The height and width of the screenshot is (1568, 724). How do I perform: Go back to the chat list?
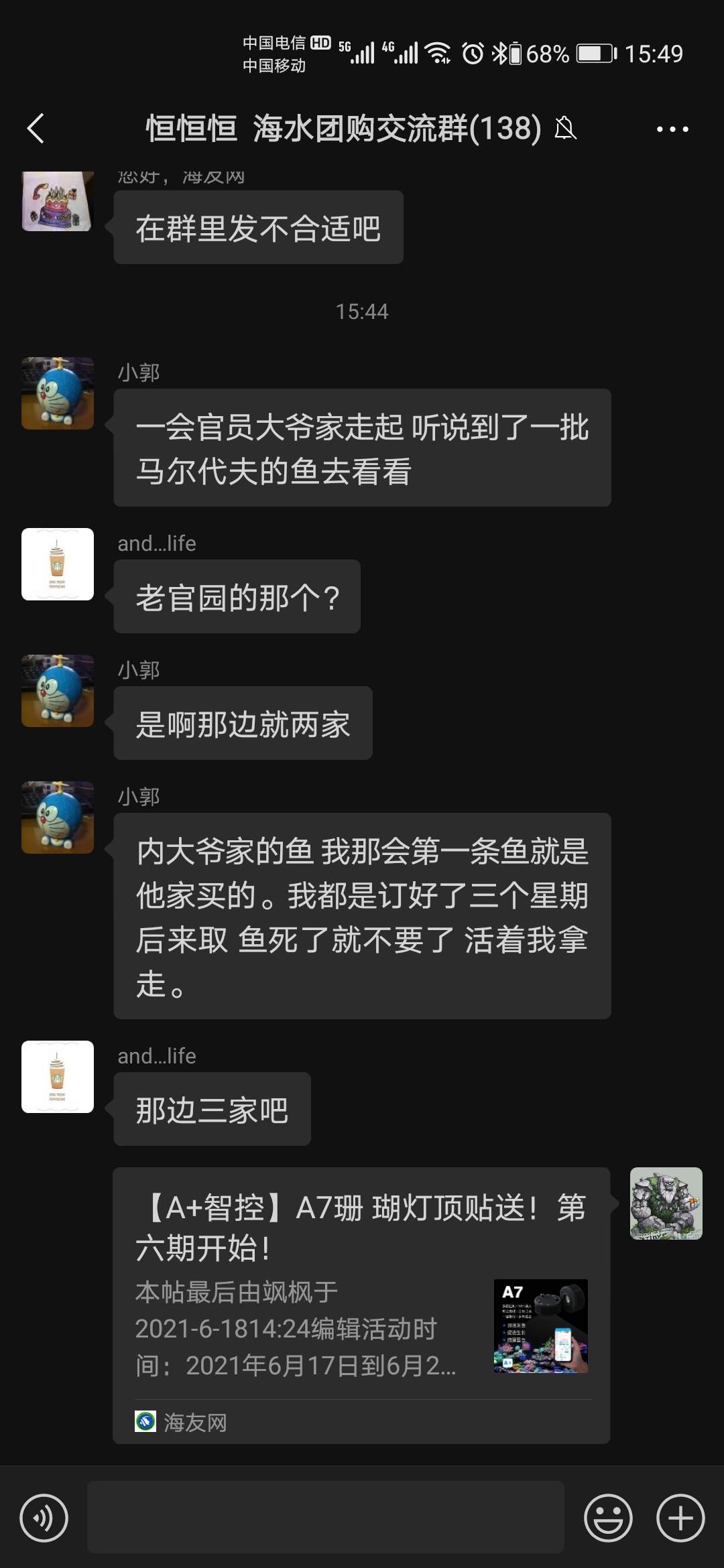[36, 128]
